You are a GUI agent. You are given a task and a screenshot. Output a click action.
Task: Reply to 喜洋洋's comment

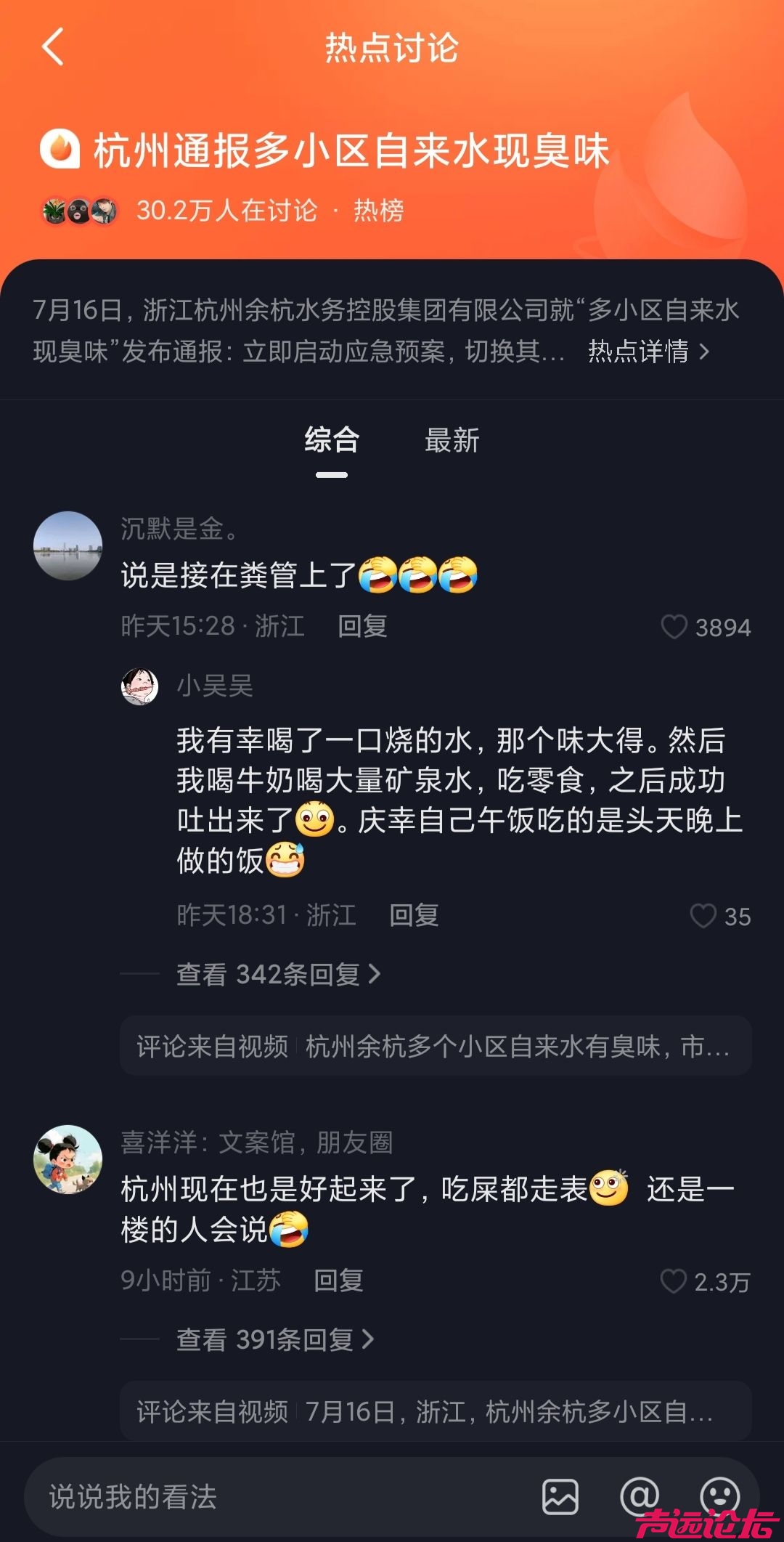338,1281
